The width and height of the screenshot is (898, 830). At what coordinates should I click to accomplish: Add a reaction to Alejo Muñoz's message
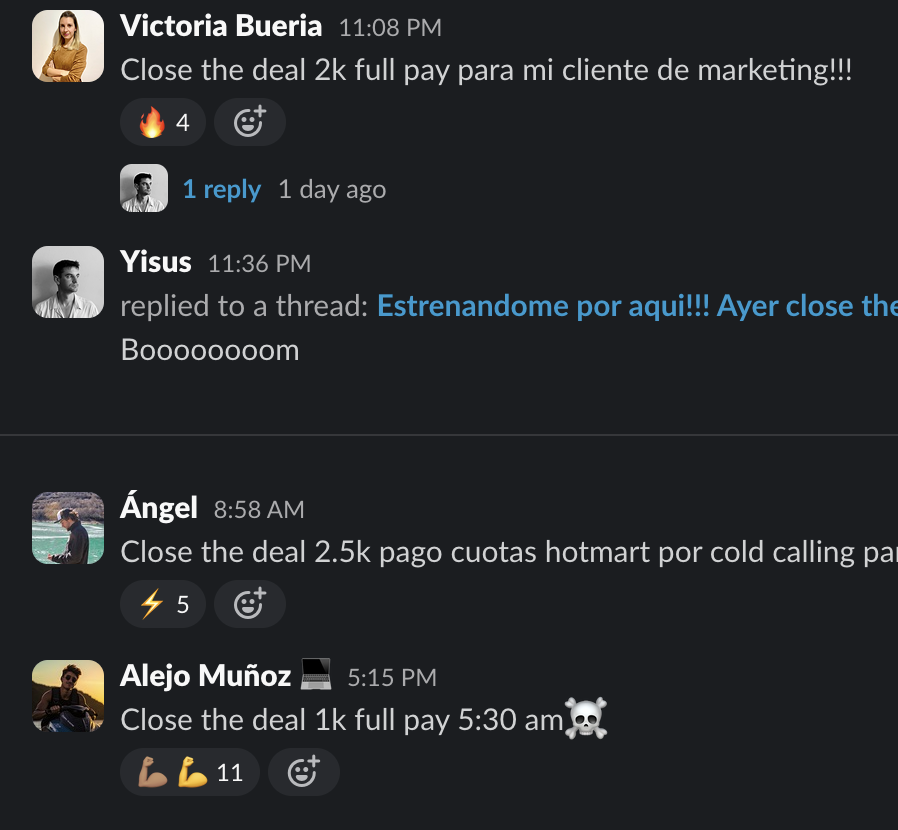point(303,772)
